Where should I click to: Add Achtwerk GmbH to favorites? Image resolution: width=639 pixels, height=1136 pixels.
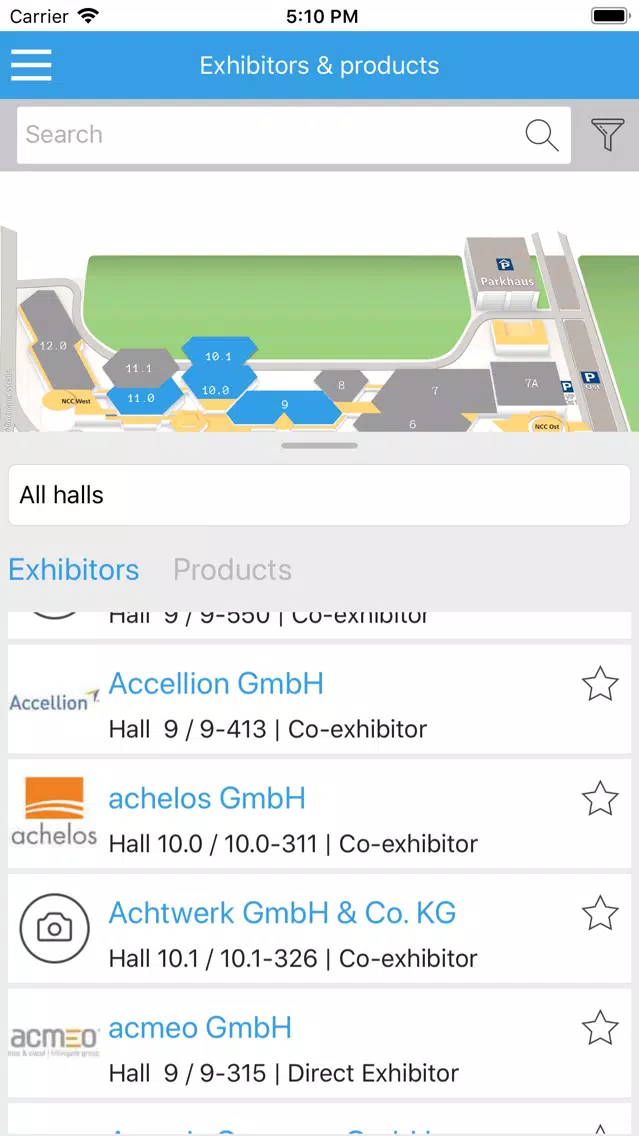601,913
